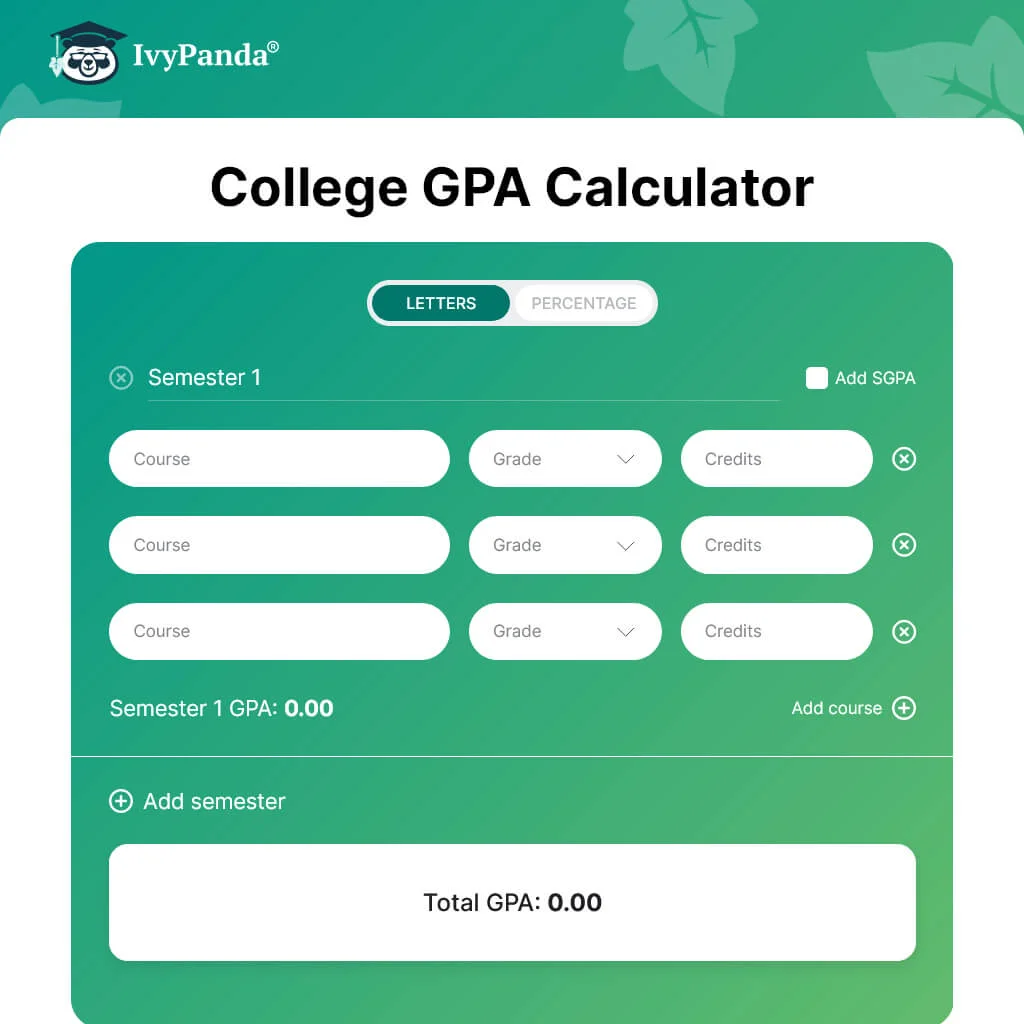Switch to the PERCENTAGE grading mode
Screen dimensions: 1024x1024
(583, 303)
